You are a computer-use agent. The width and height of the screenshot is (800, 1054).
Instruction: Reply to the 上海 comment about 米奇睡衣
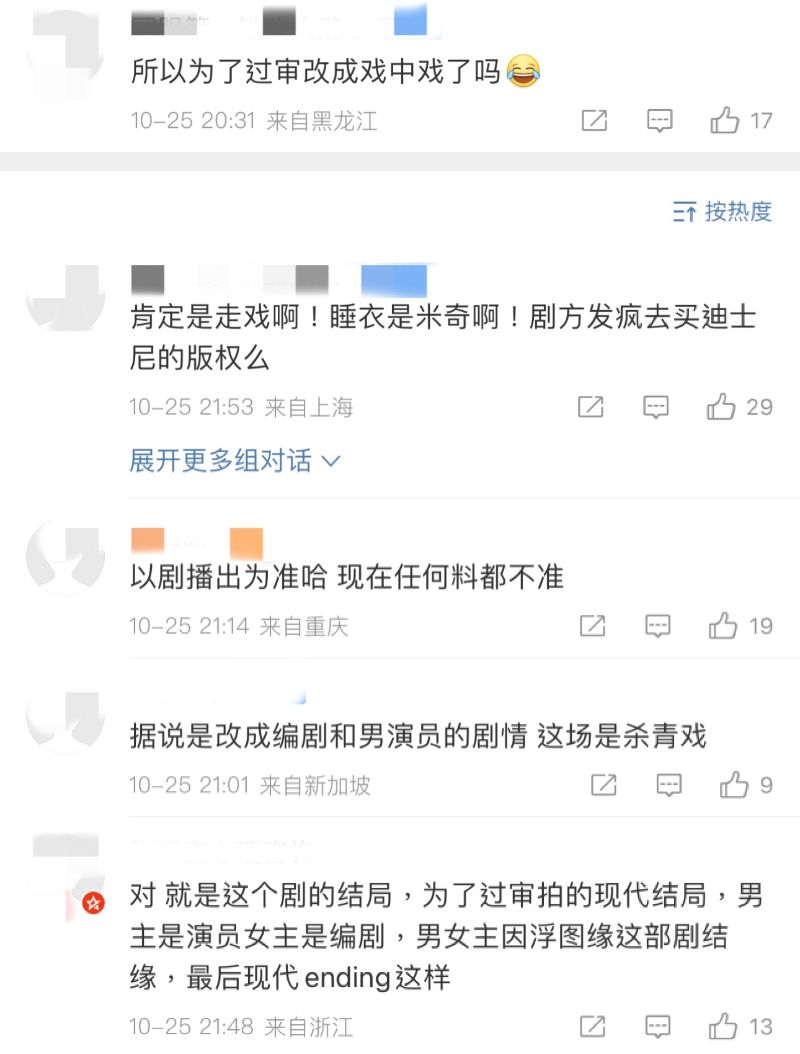(x=656, y=407)
